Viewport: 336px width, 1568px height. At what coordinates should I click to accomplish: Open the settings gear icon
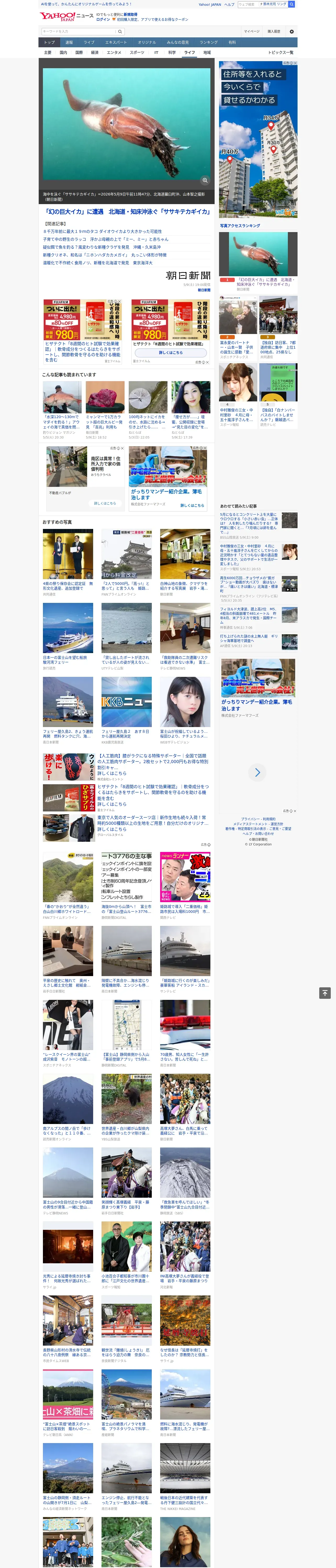292,32
